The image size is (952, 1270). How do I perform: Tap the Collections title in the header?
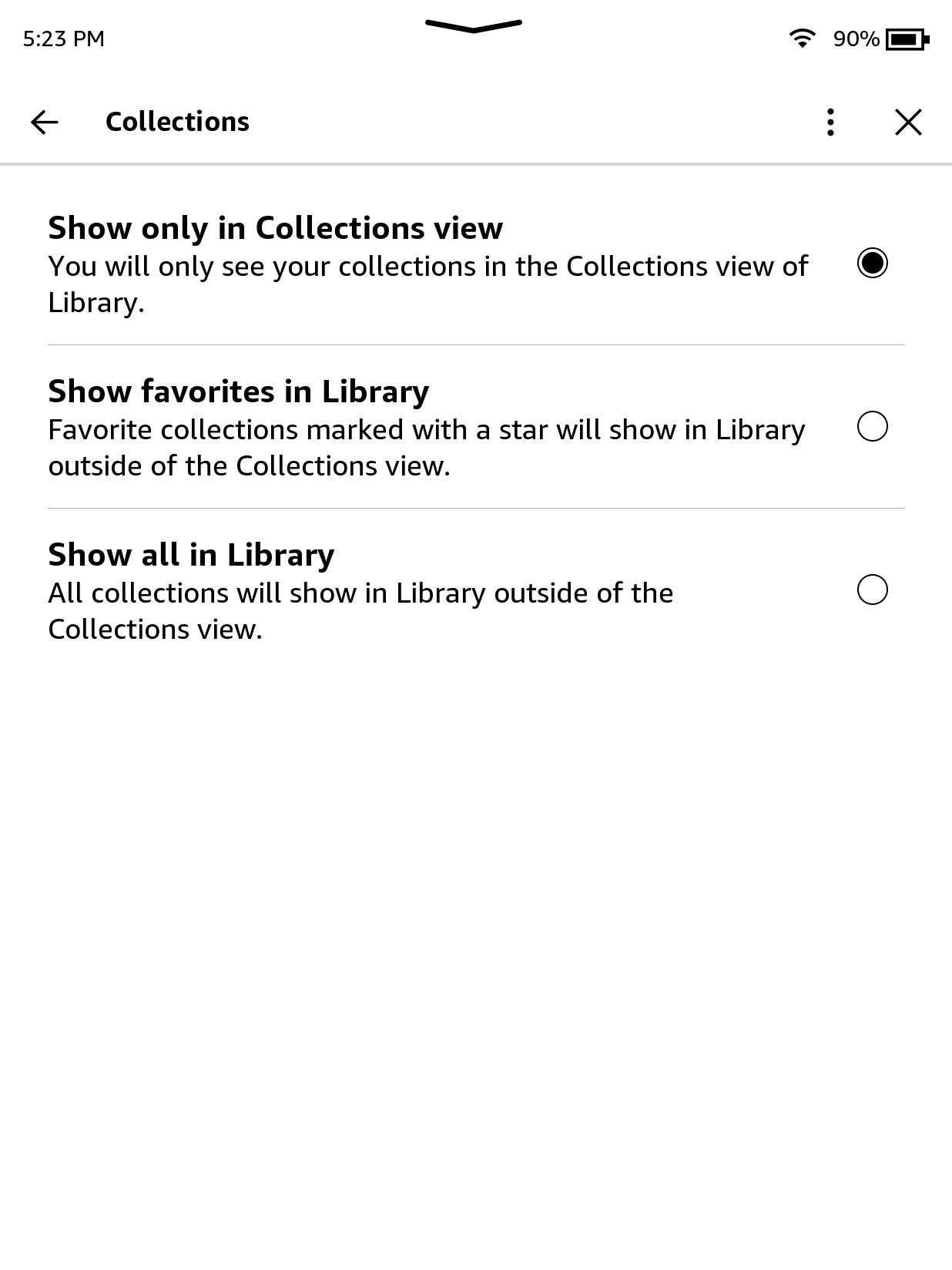point(176,121)
